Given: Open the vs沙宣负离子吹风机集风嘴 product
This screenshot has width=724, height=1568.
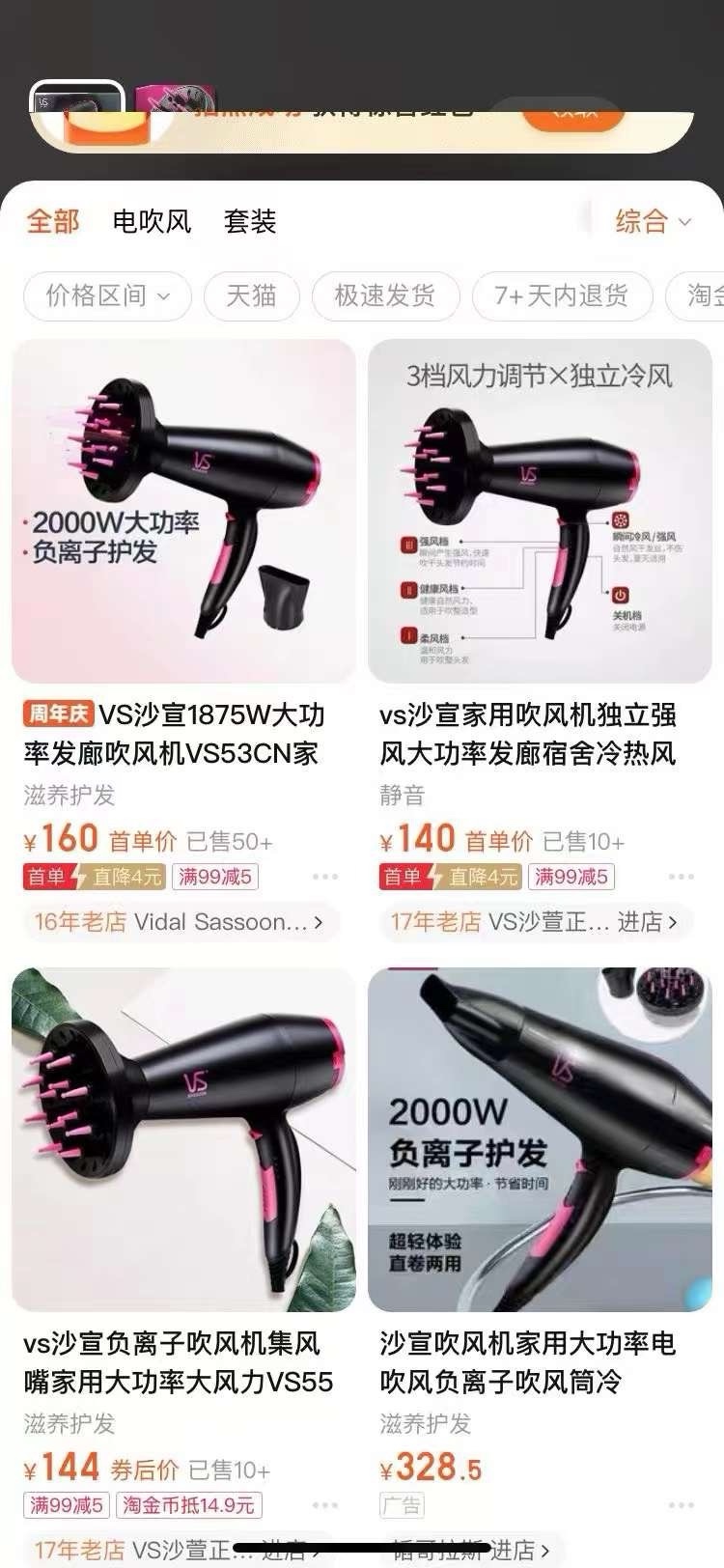Looking at the screenshot, I should coord(183,1139).
